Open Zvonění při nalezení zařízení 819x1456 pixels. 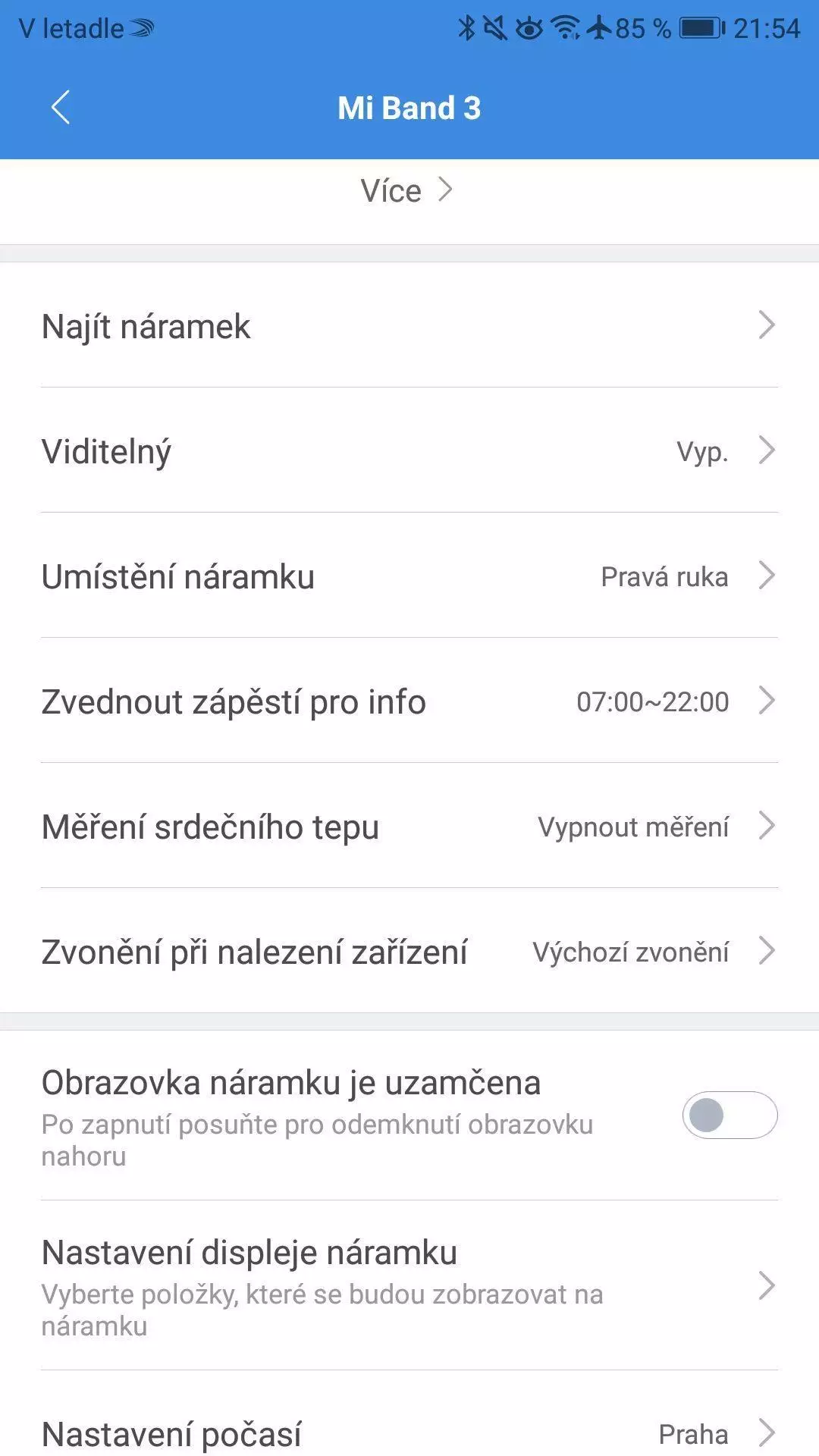coord(409,951)
